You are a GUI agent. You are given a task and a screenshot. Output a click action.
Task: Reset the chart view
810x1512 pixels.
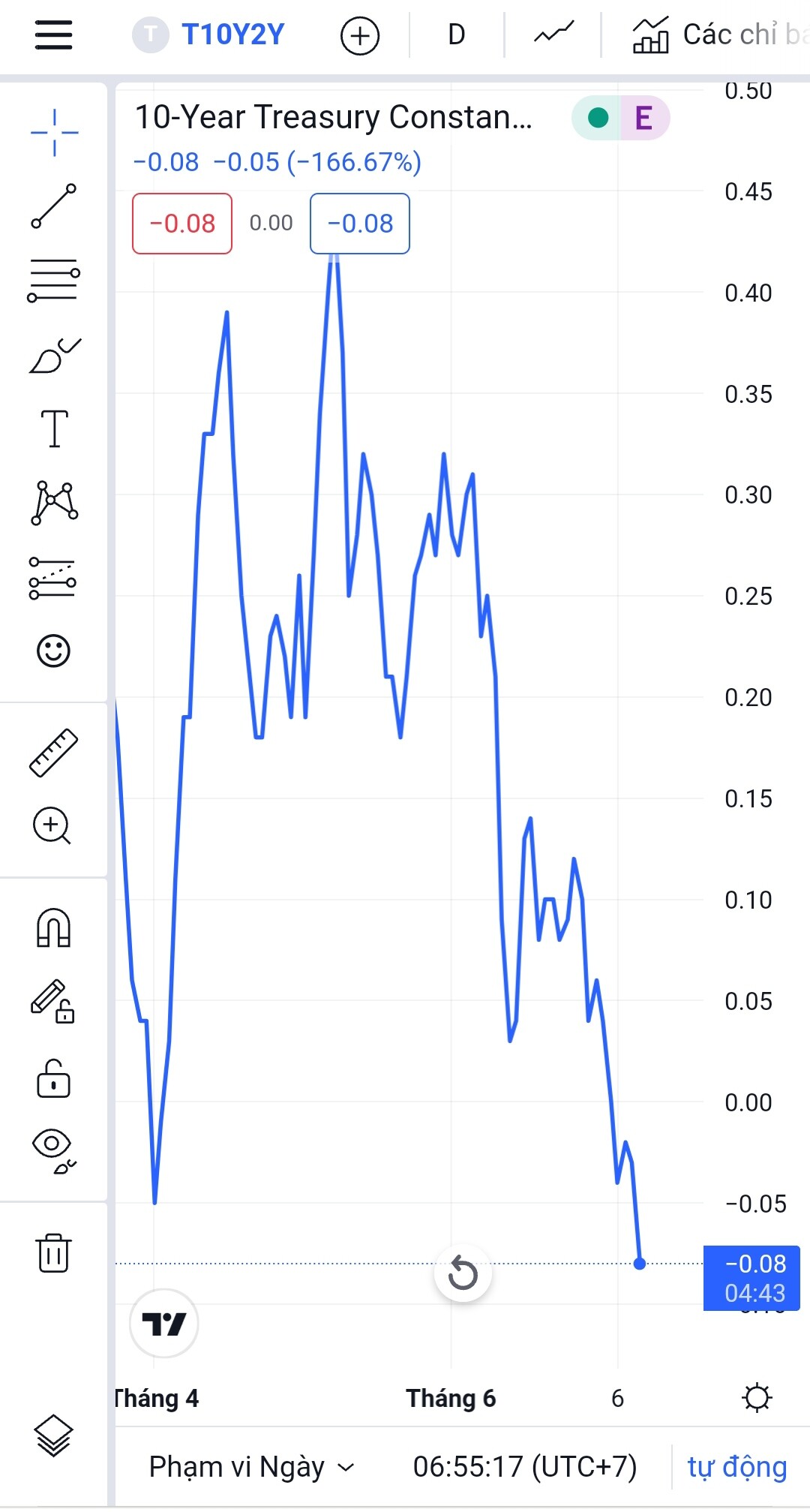tap(463, 1273)
